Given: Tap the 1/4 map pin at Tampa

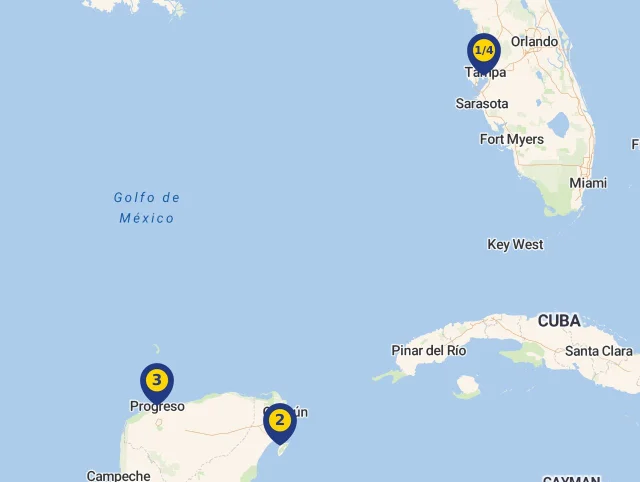Looking at the screenshot, I should pyautogui.click(x=484, y=51).
